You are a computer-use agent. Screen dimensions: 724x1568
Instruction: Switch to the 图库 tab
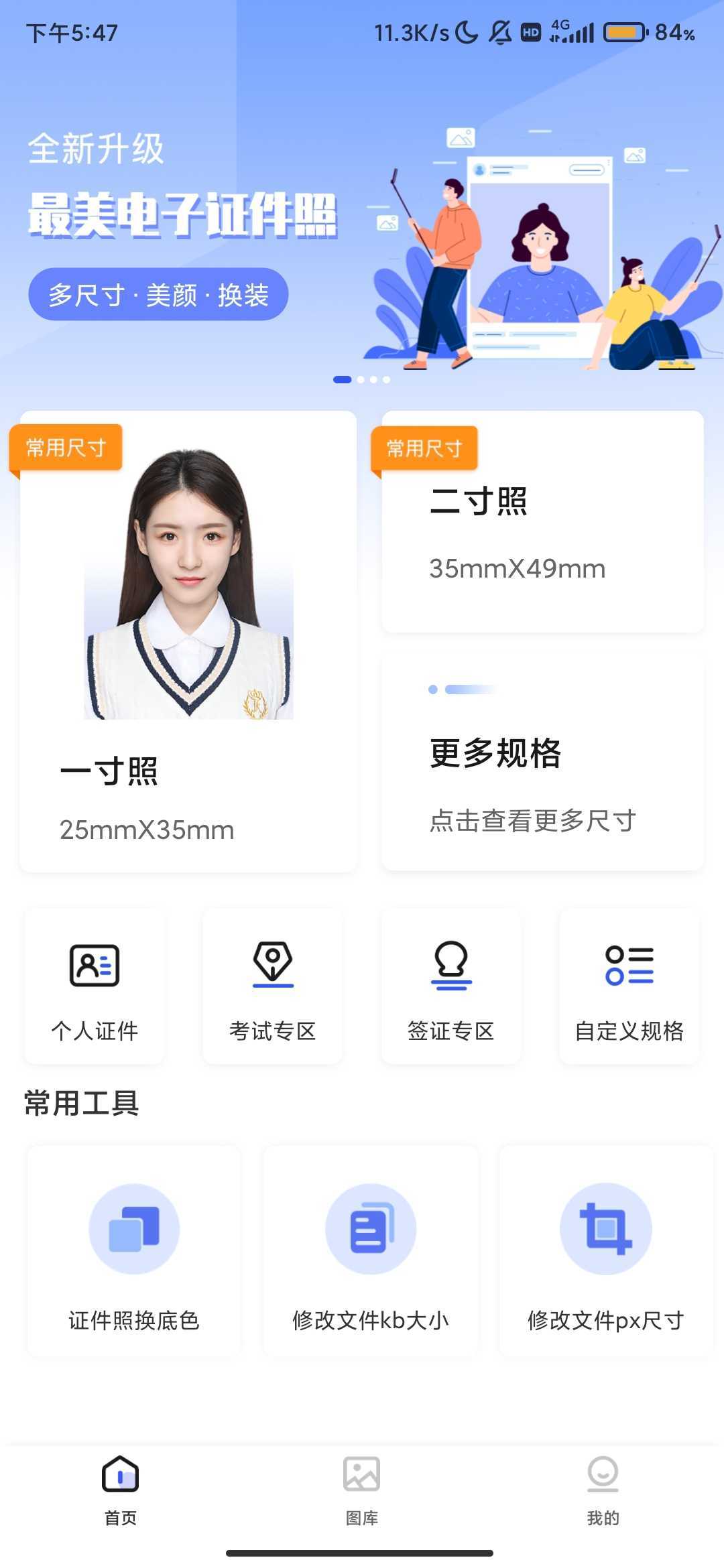362,1487
